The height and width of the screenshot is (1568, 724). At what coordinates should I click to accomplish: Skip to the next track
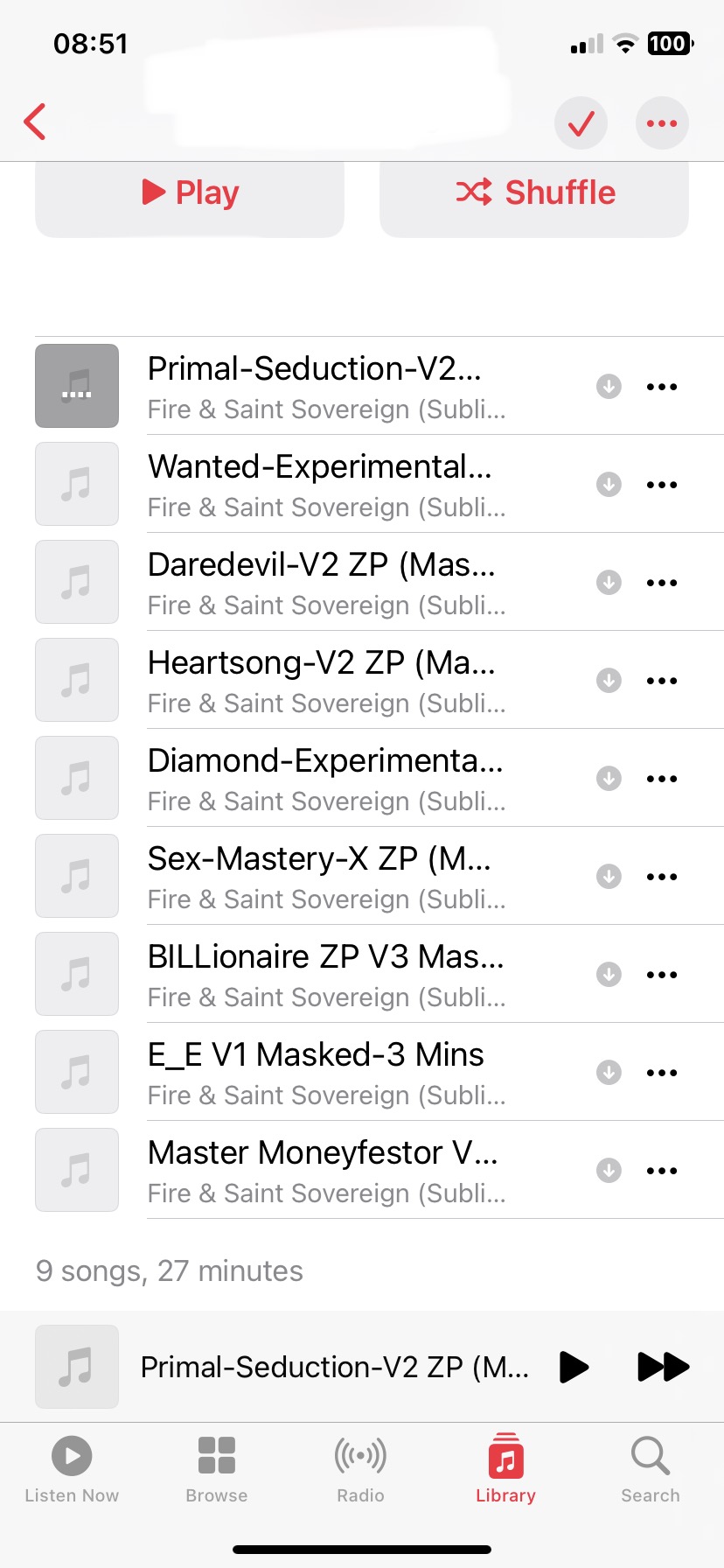point(663,1367)
